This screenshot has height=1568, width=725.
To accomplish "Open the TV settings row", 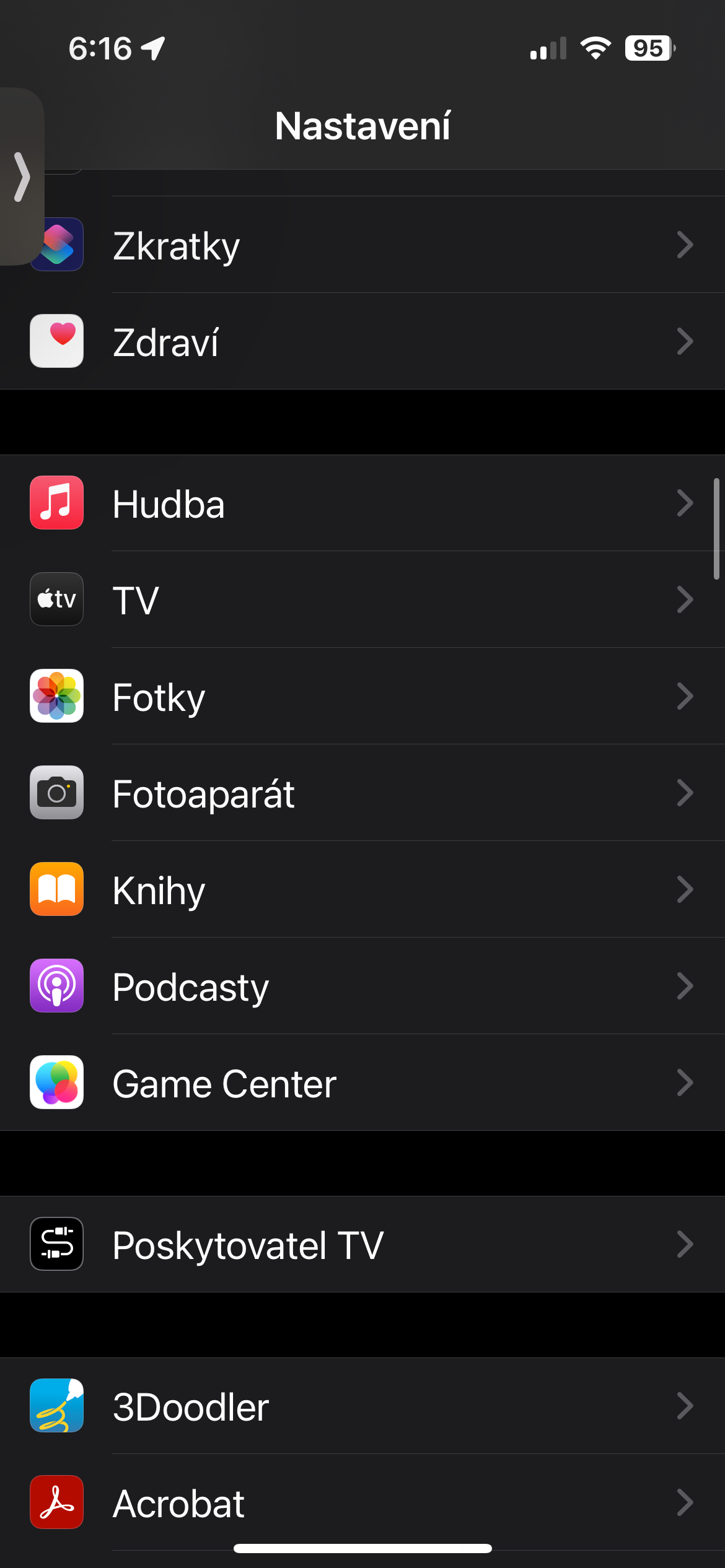I will [x=372, y=600].
